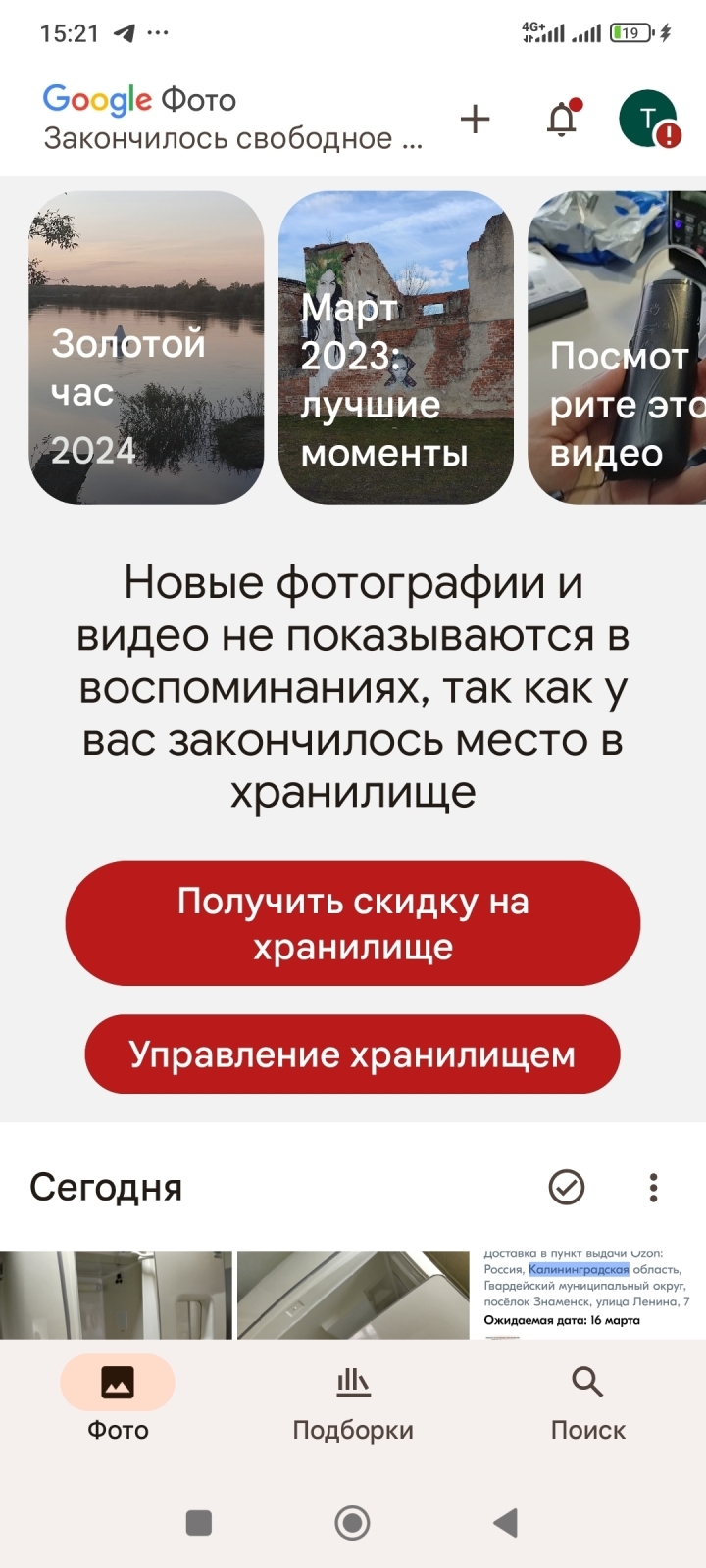The height and width of the screenshot is (1568, 706).
Task: Open the account profile avatar
Action: (x=648, y=120)
